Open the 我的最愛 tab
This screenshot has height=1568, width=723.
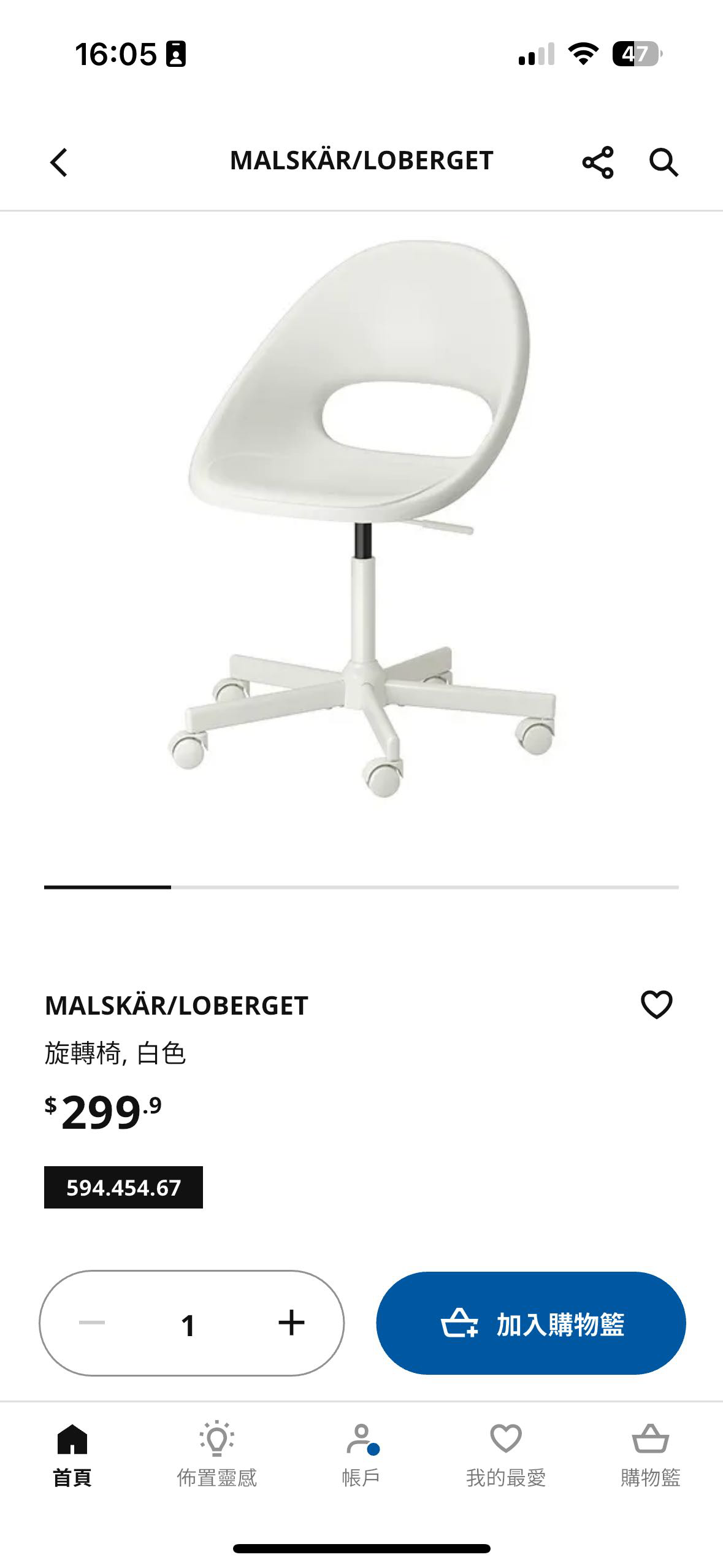[x=506, y=1454]
